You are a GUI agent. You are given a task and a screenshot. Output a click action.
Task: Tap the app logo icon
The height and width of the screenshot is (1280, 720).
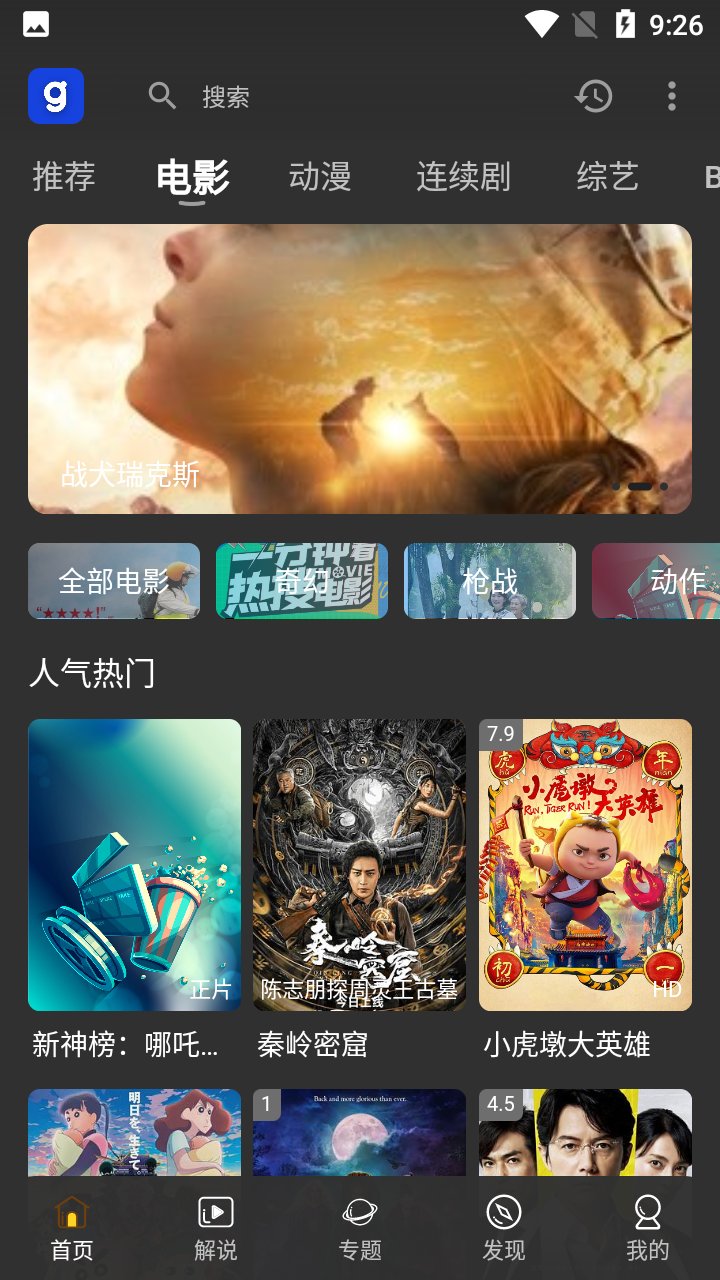56,96
